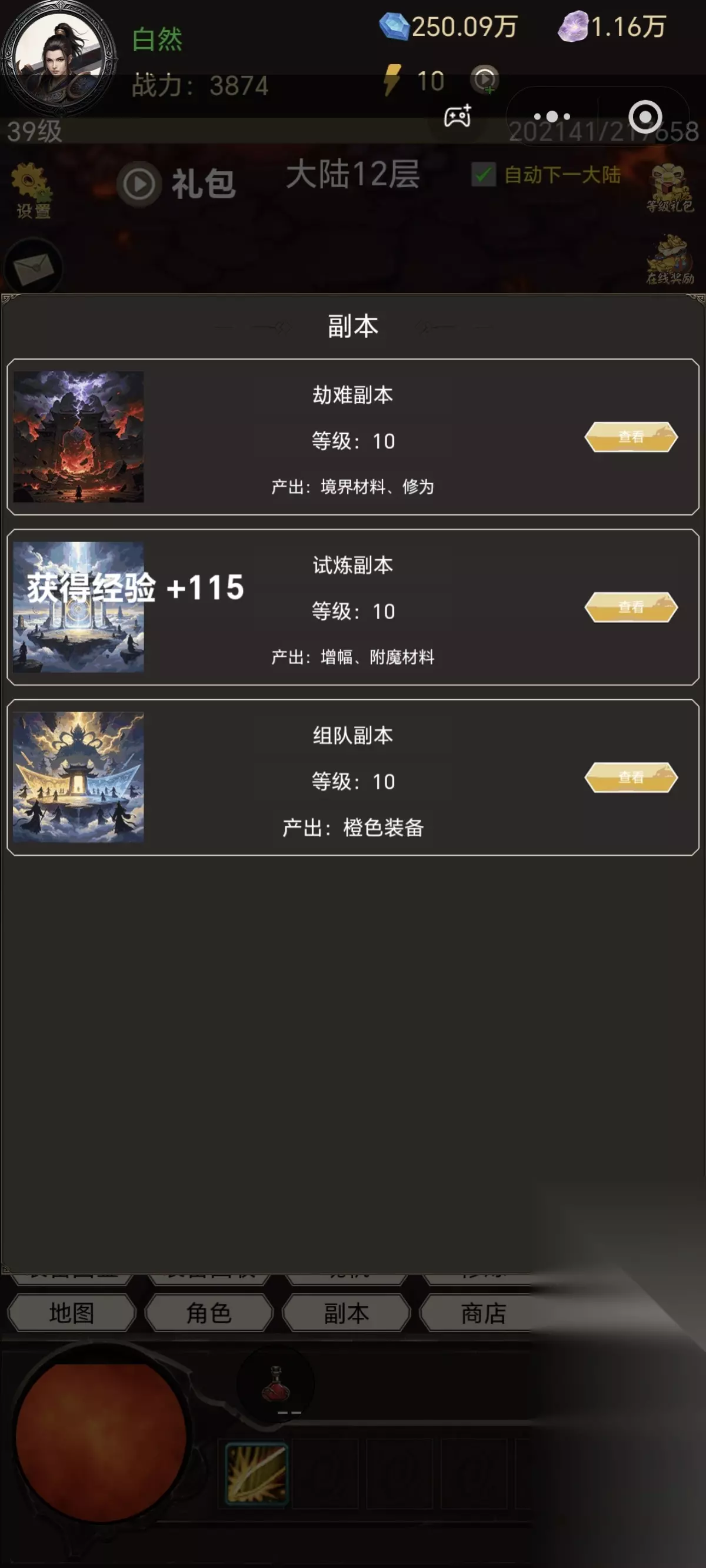This screenshot has width=706, height=1568.
Task: Switch to the 角色 tab
Action: pos(209,1313)
